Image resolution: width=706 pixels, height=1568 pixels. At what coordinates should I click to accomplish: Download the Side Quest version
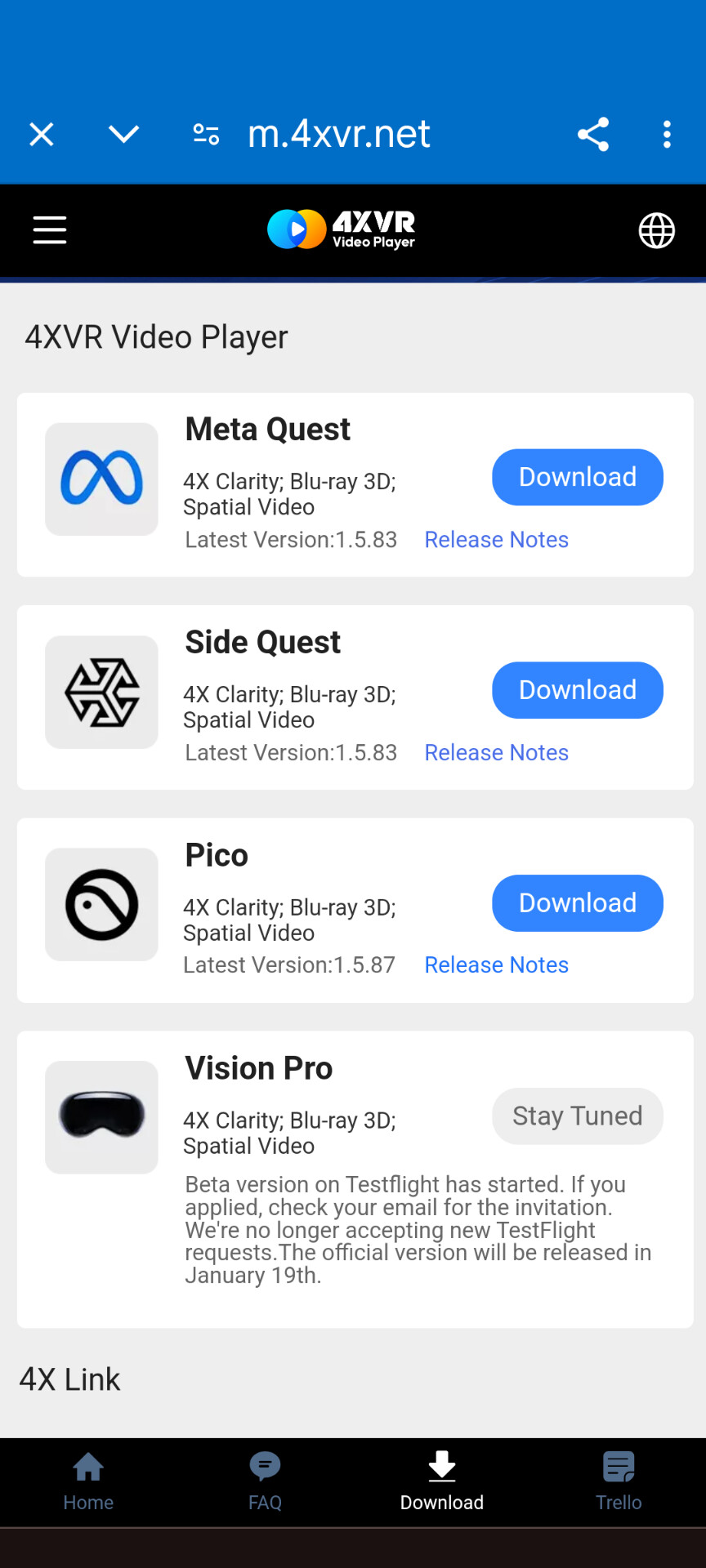pyautogui.click(x=578, y=690)
